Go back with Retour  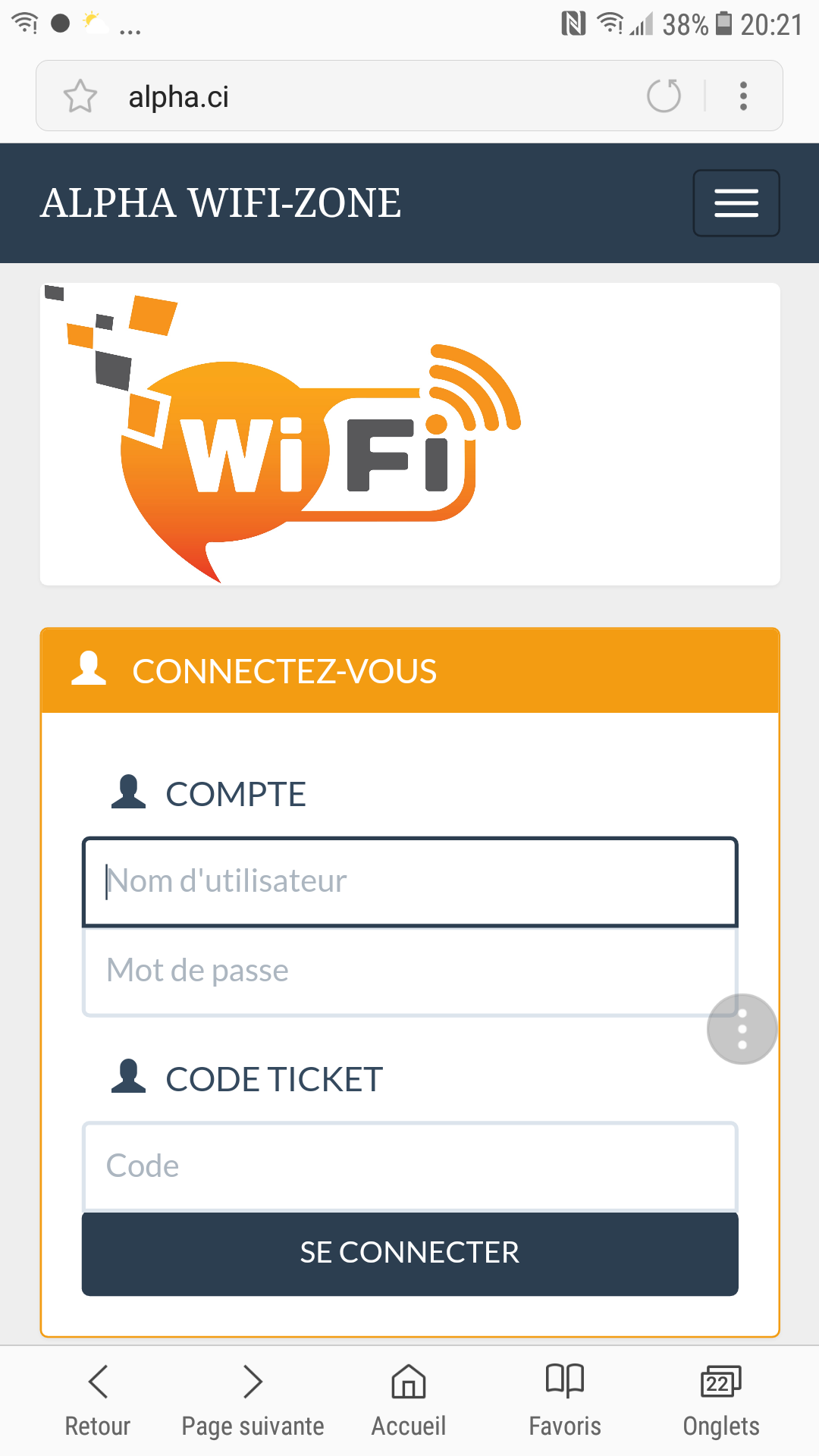click(x=98, y=1401)
